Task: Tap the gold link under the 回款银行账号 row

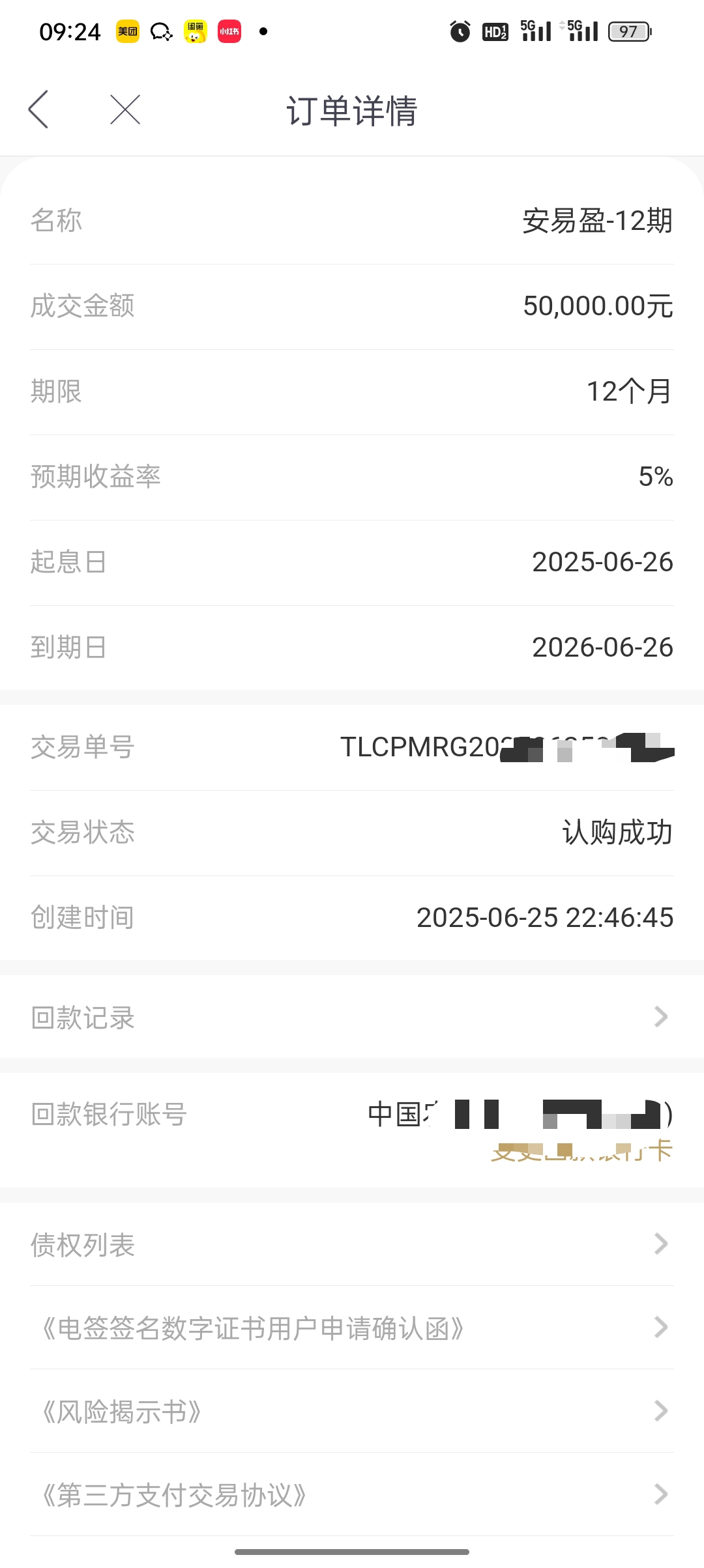Action: click(581, 1150)
